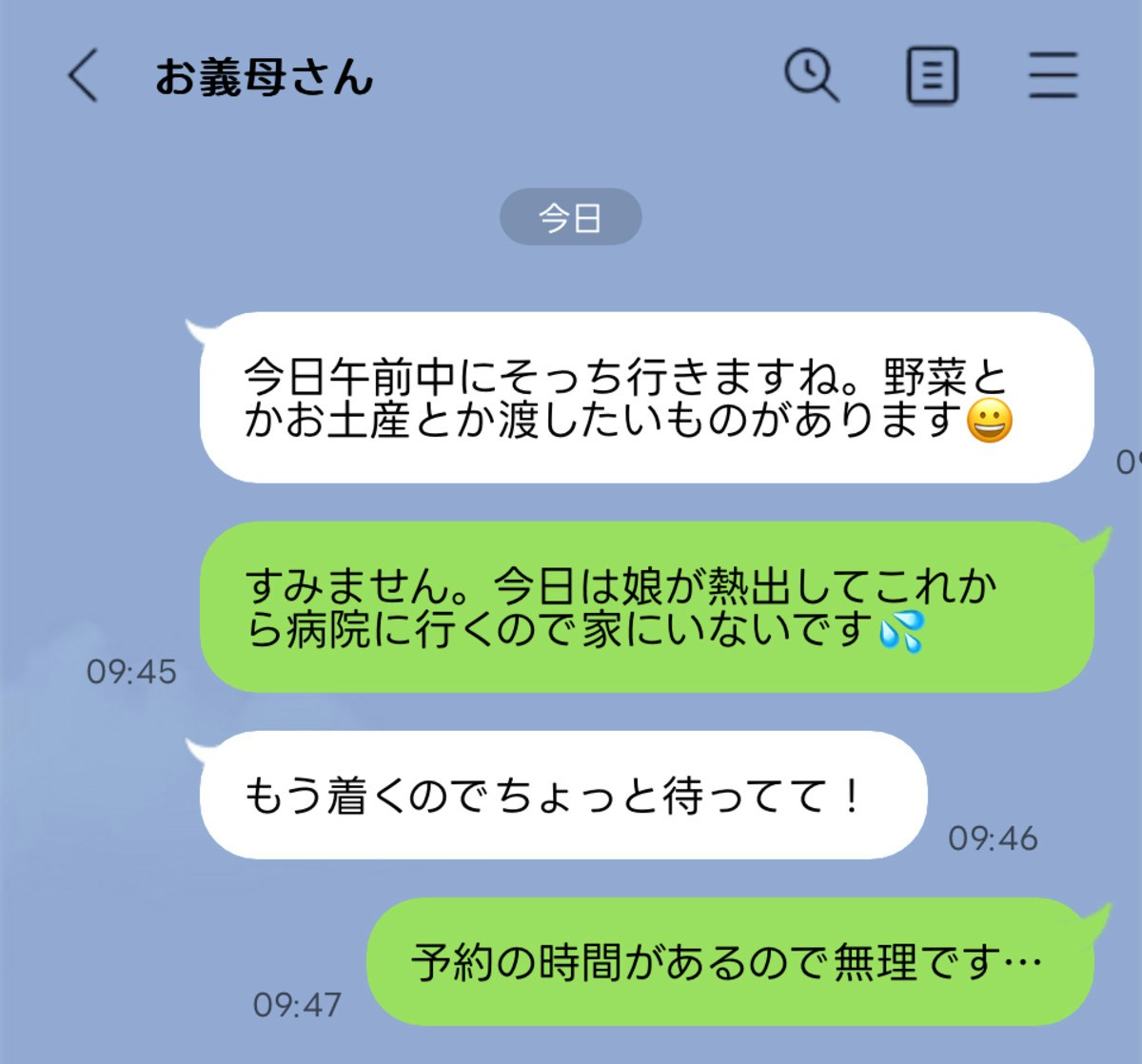Open search in chat history
1142x1064 pixels.
(811, 76)
